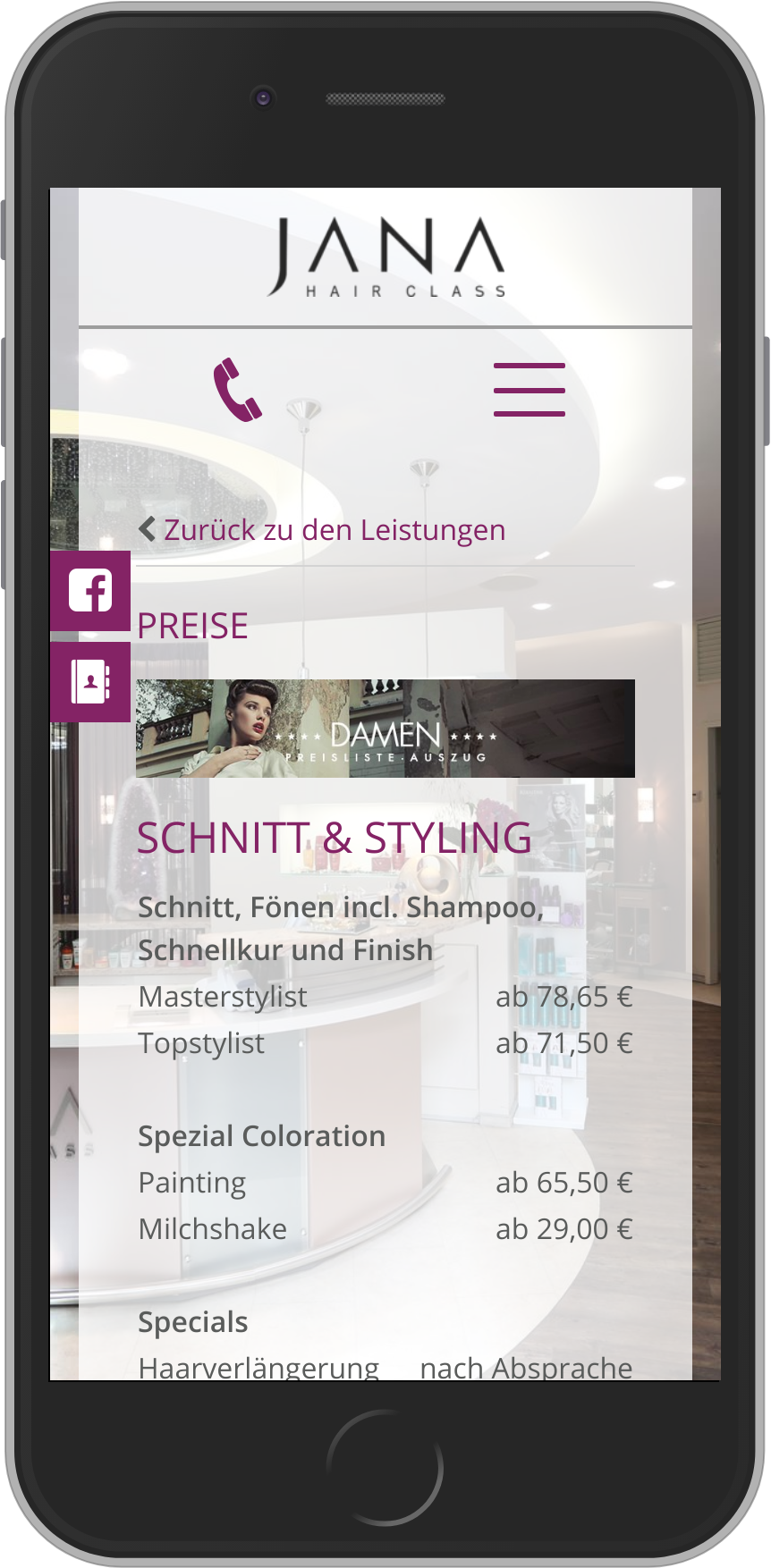This screenshot has height=1568, width=771.
Task: Tap the phone call icon
Action: point(238,390)
